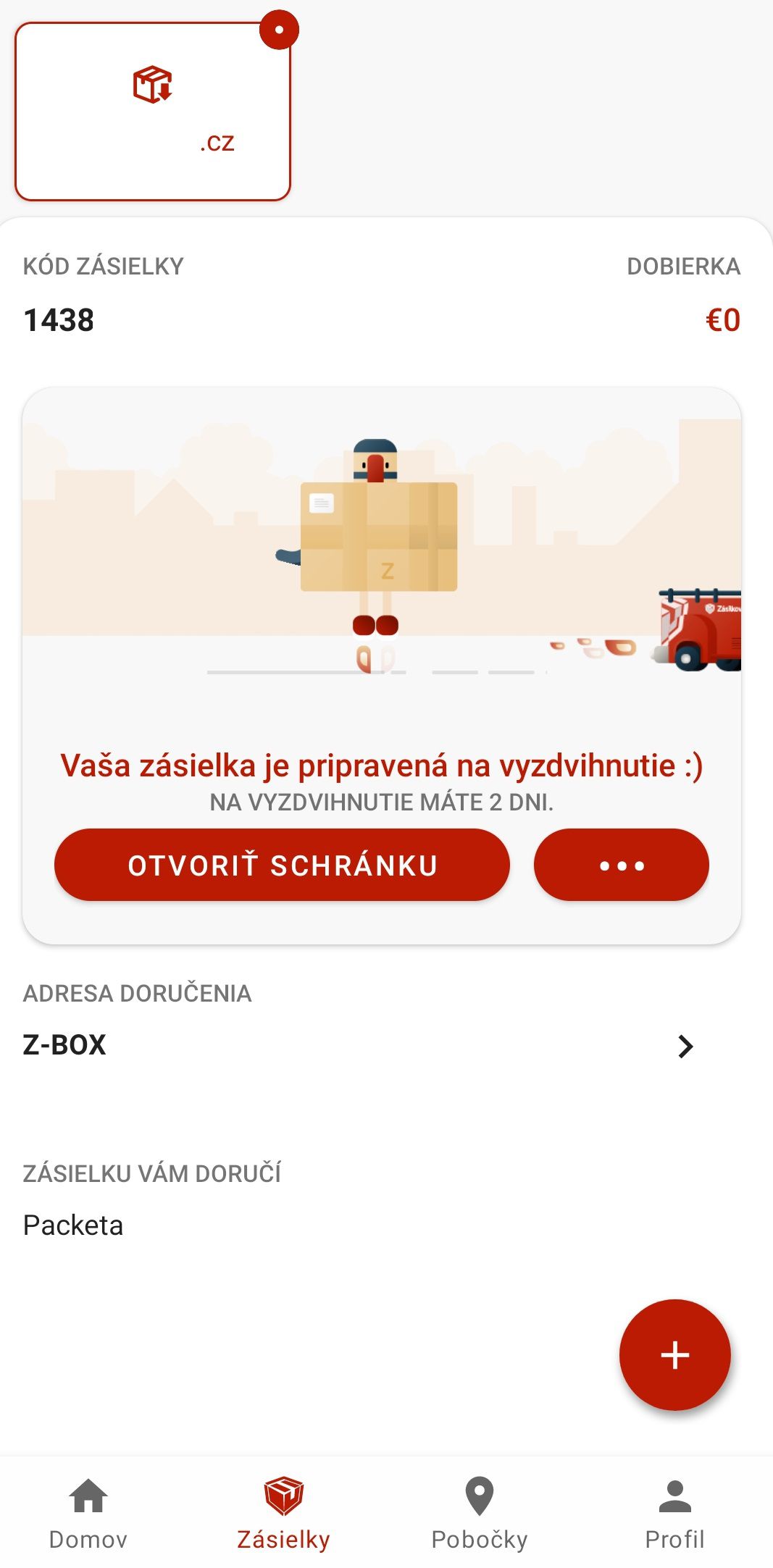Open Z-BOX delivery address details

point(360,1045)
